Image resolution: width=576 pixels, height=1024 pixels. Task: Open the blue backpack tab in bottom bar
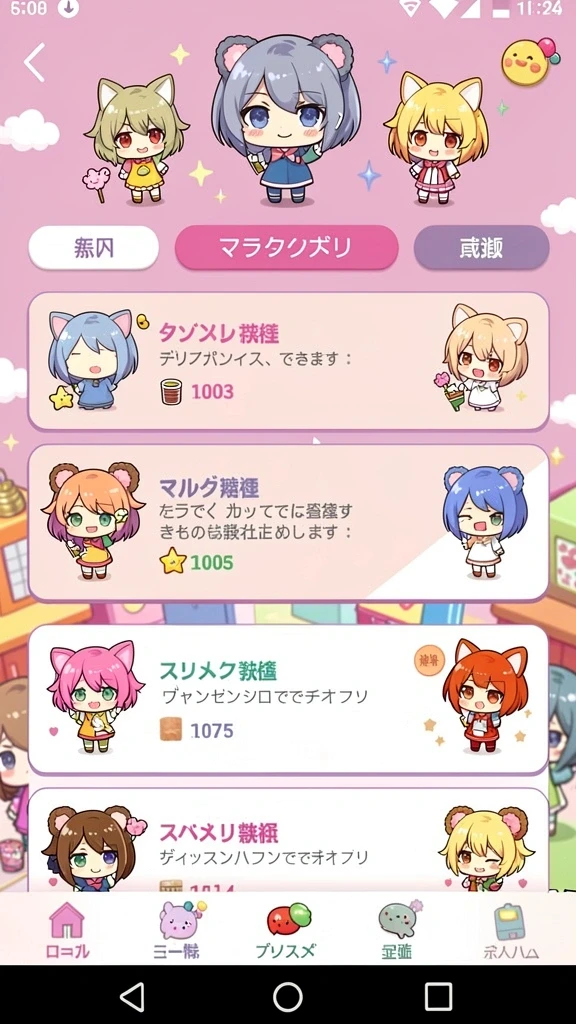(510, 931)
